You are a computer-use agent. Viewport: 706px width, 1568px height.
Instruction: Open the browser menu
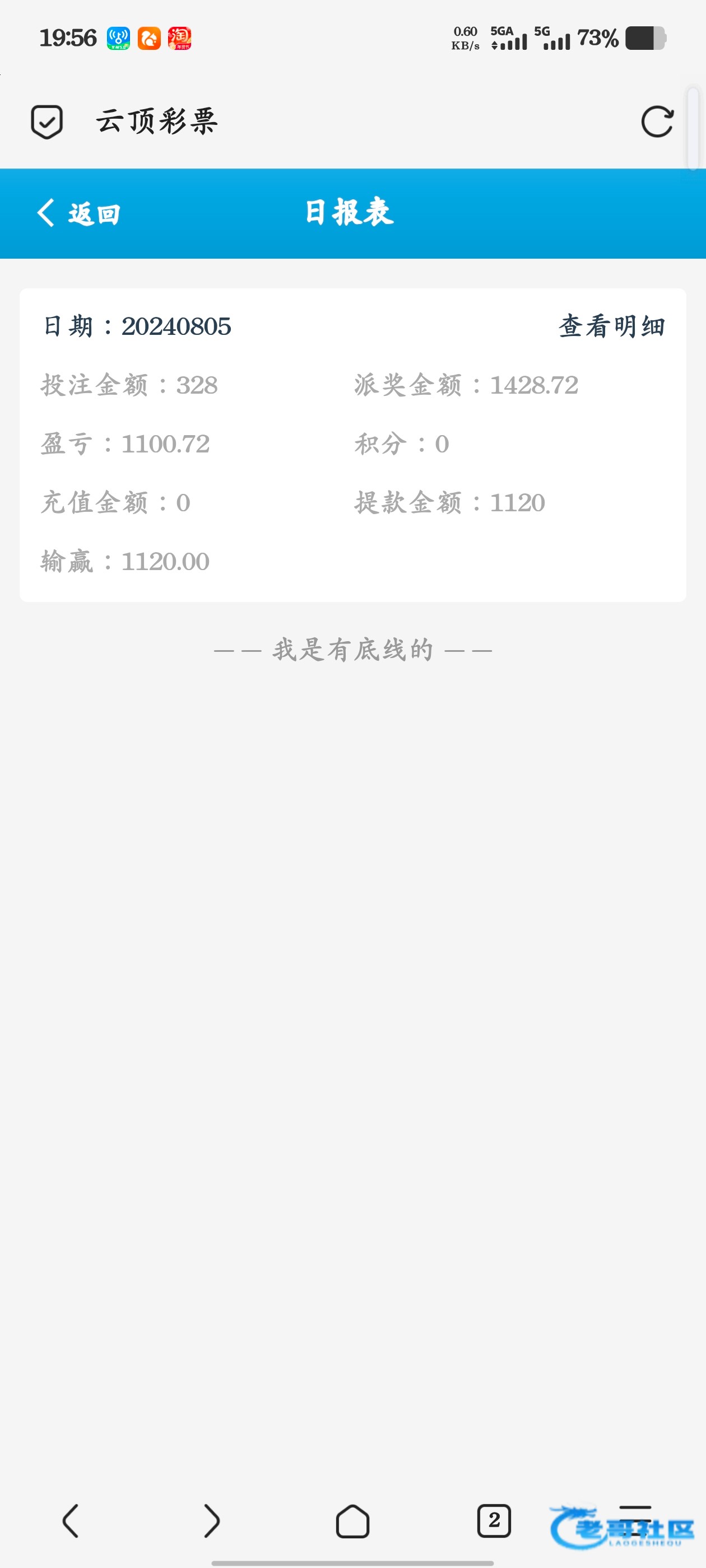click(635, 1519)
